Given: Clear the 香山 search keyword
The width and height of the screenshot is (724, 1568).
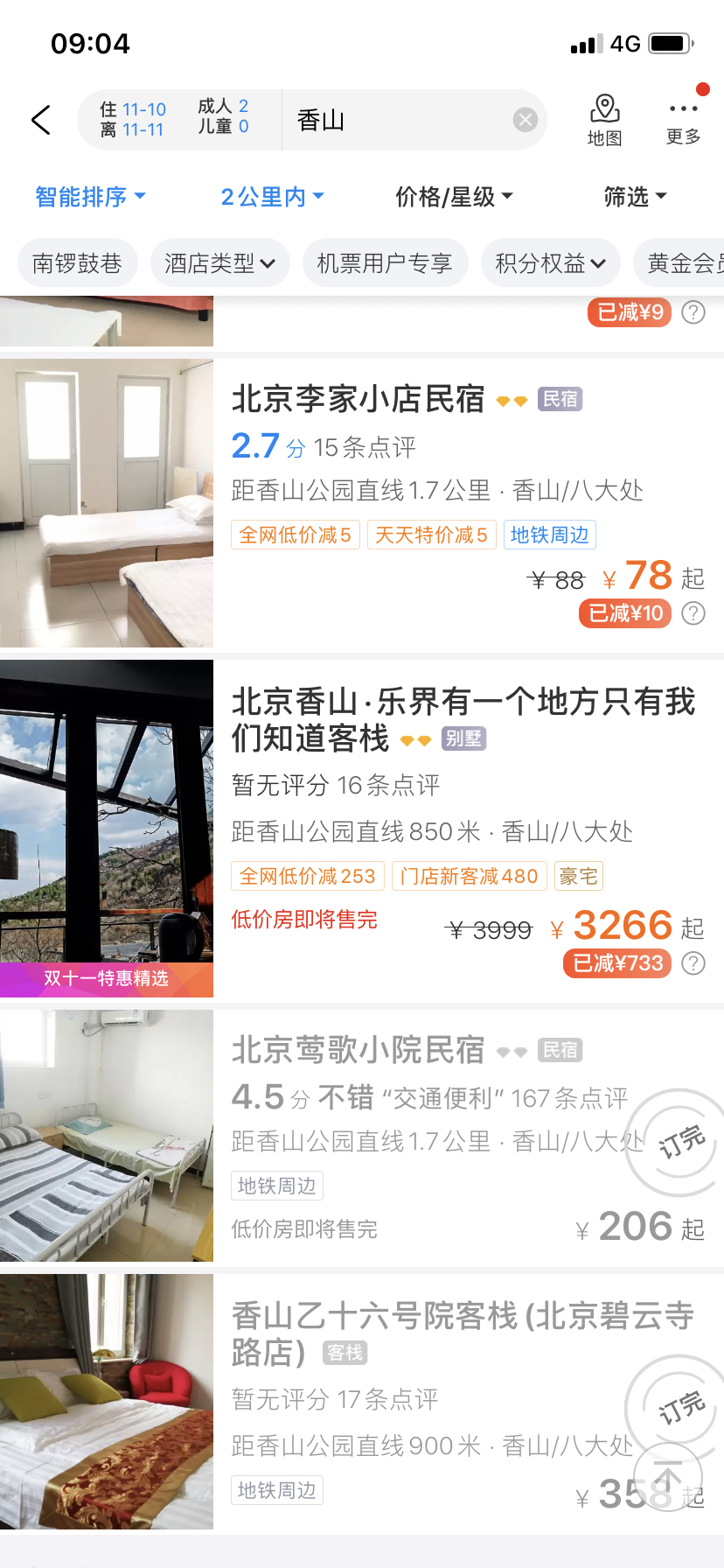Looking at the screenshot, I should tap(525, 120).
